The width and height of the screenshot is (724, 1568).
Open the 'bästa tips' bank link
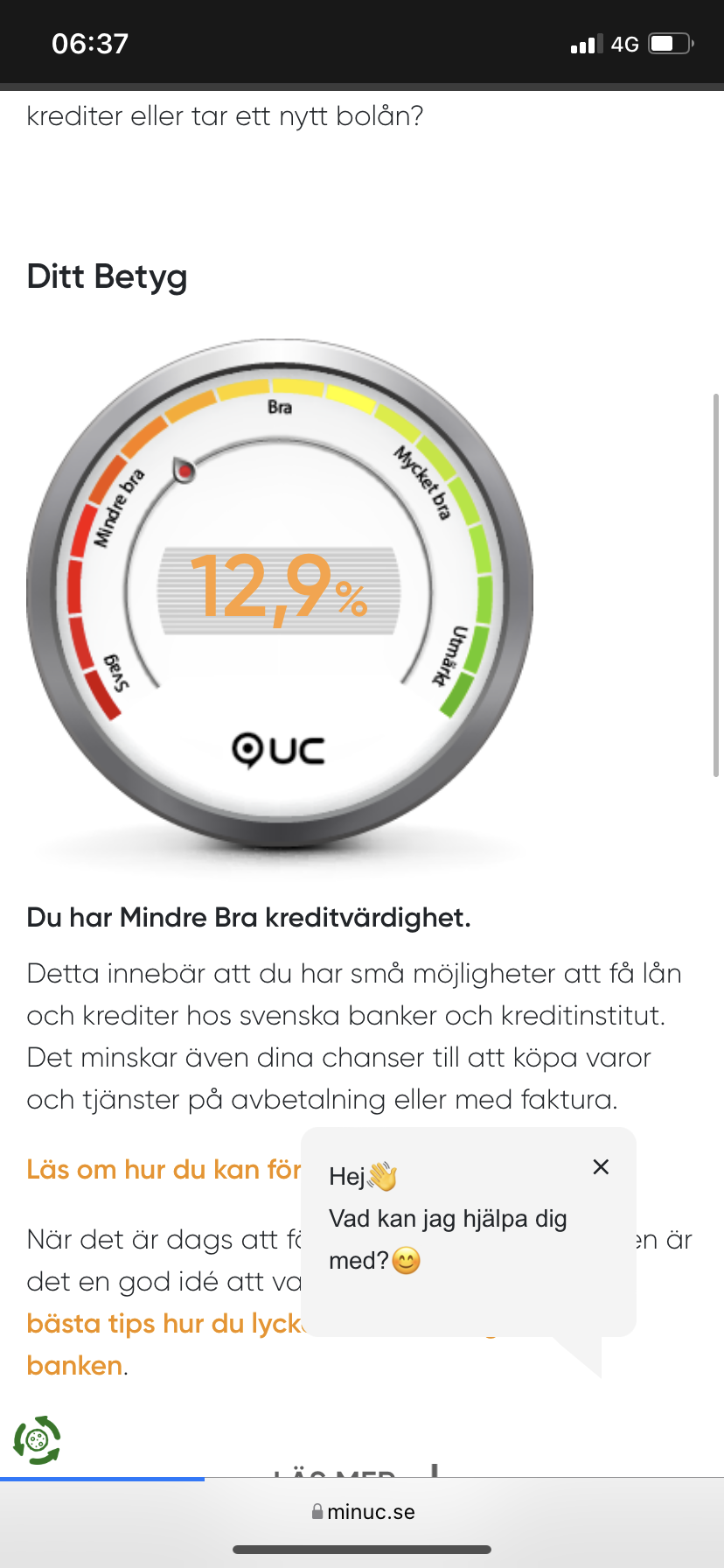tap(163, 1324)
